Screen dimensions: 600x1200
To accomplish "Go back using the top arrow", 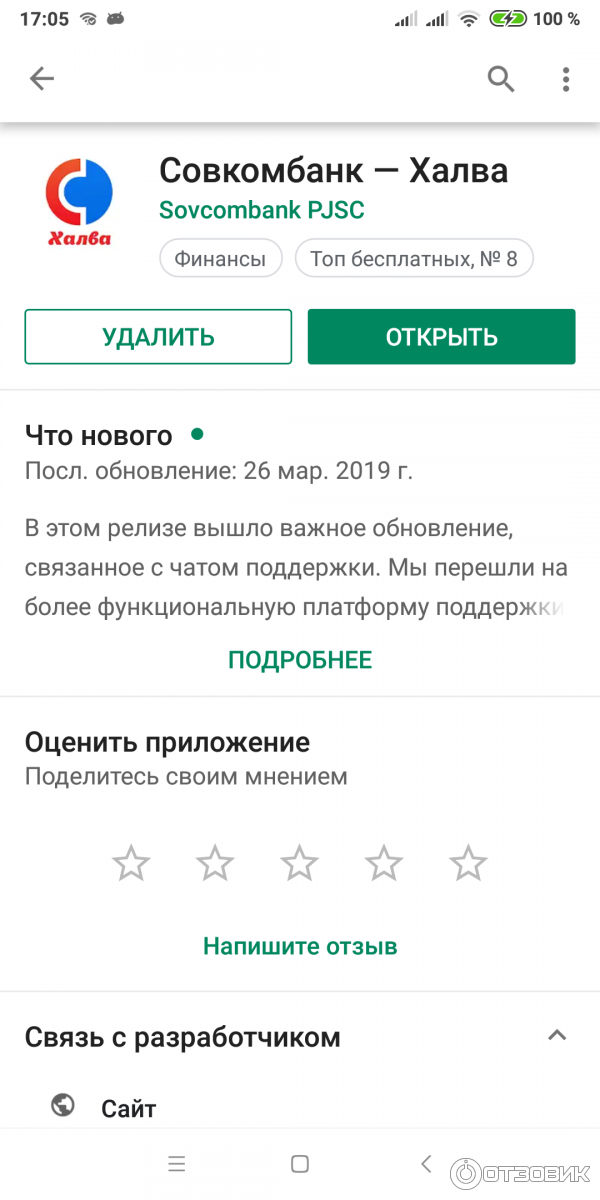I will click(42, 79).
